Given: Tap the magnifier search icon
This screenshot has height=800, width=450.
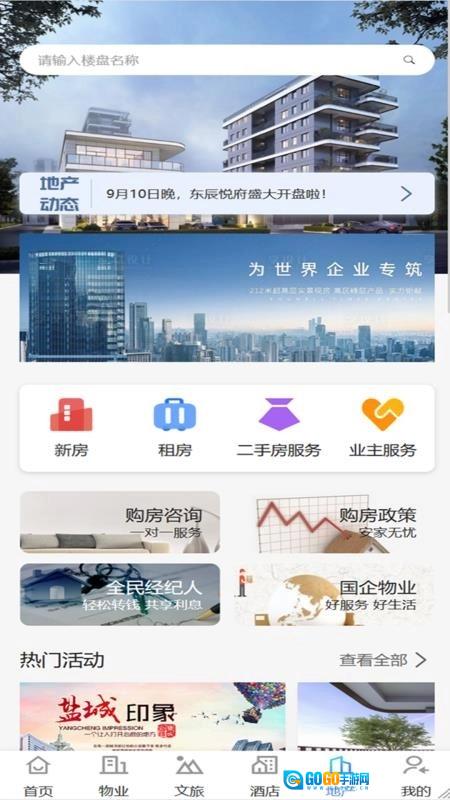Looking at the screenshot, I should (x=409, y=60).
